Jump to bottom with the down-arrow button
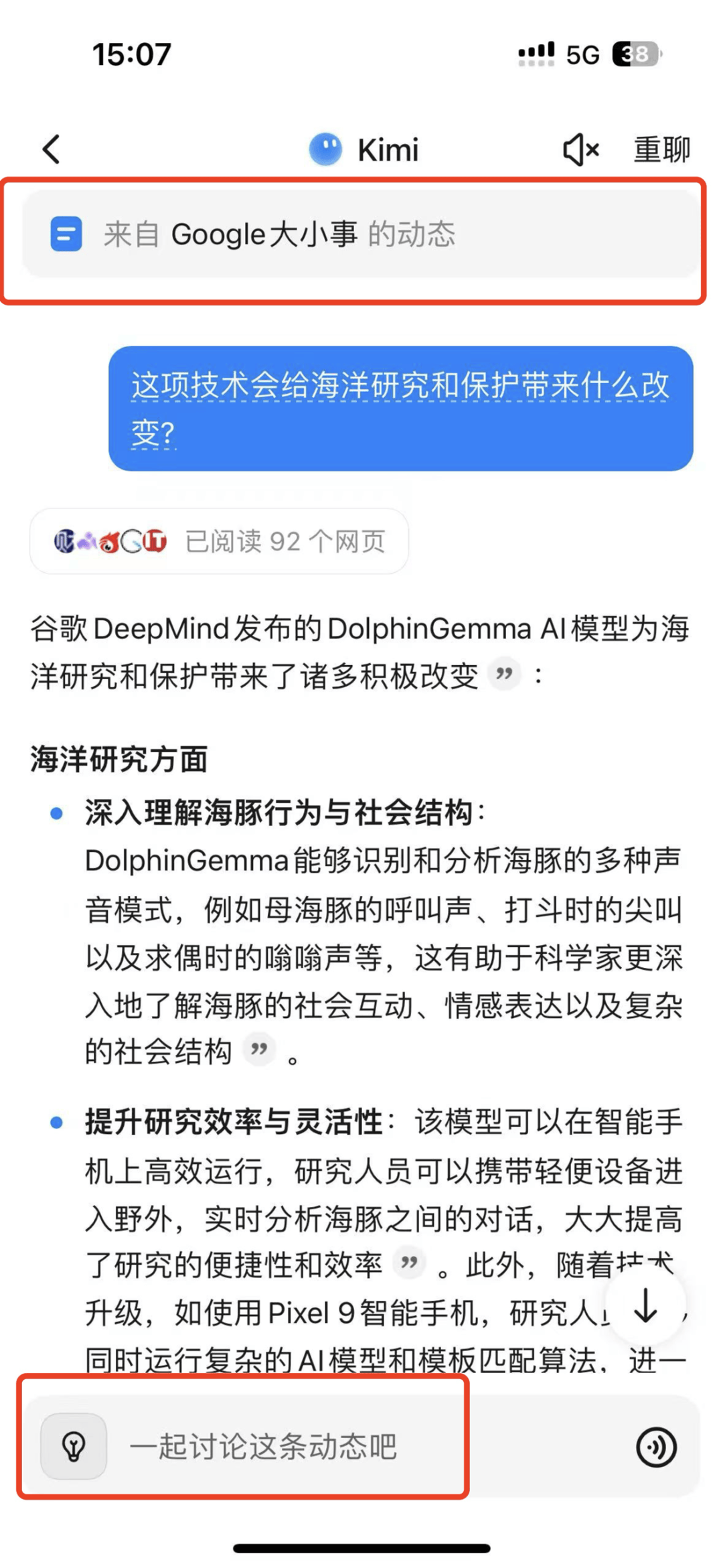This screenshot has width=723, height=1568. coord(647,1306)
